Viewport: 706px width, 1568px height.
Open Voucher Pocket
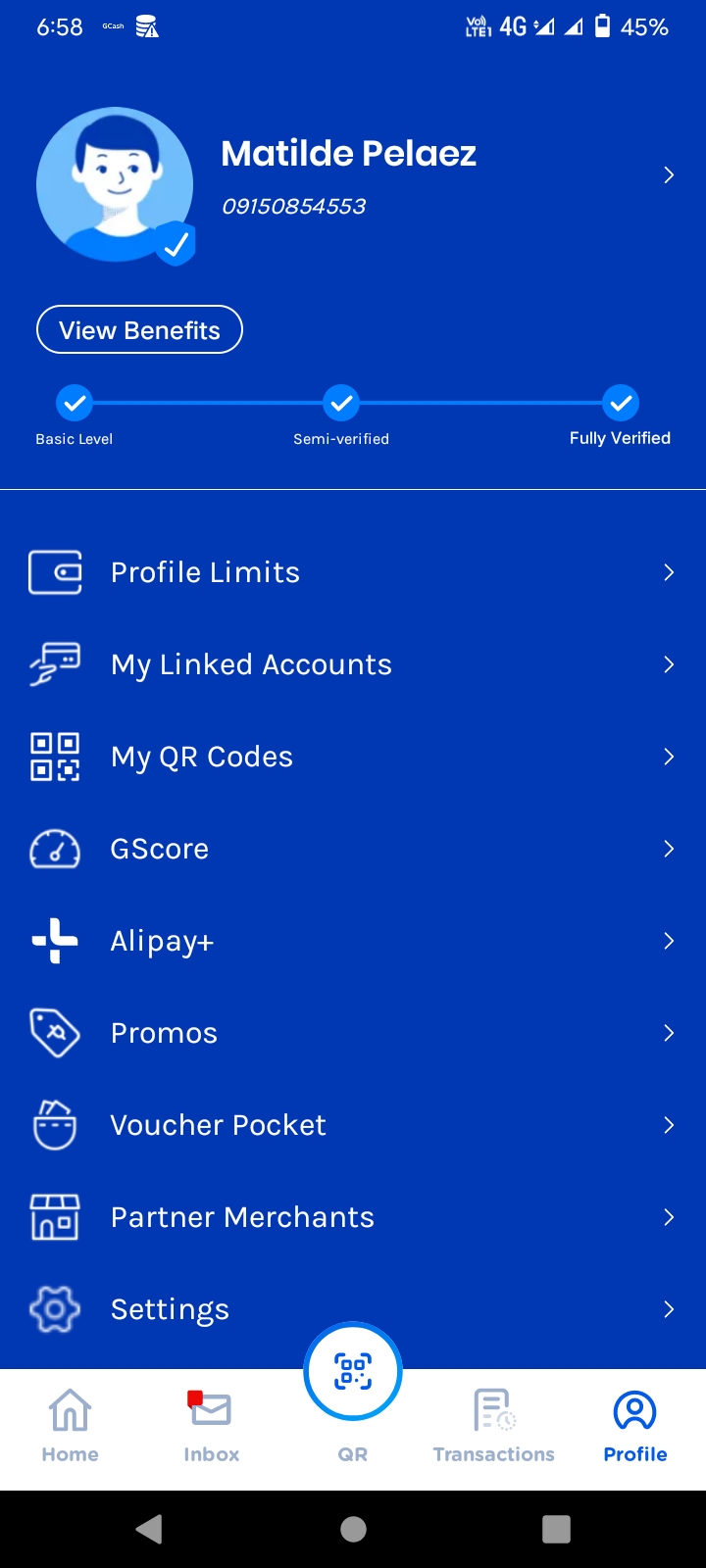(x=353, y=1125)
